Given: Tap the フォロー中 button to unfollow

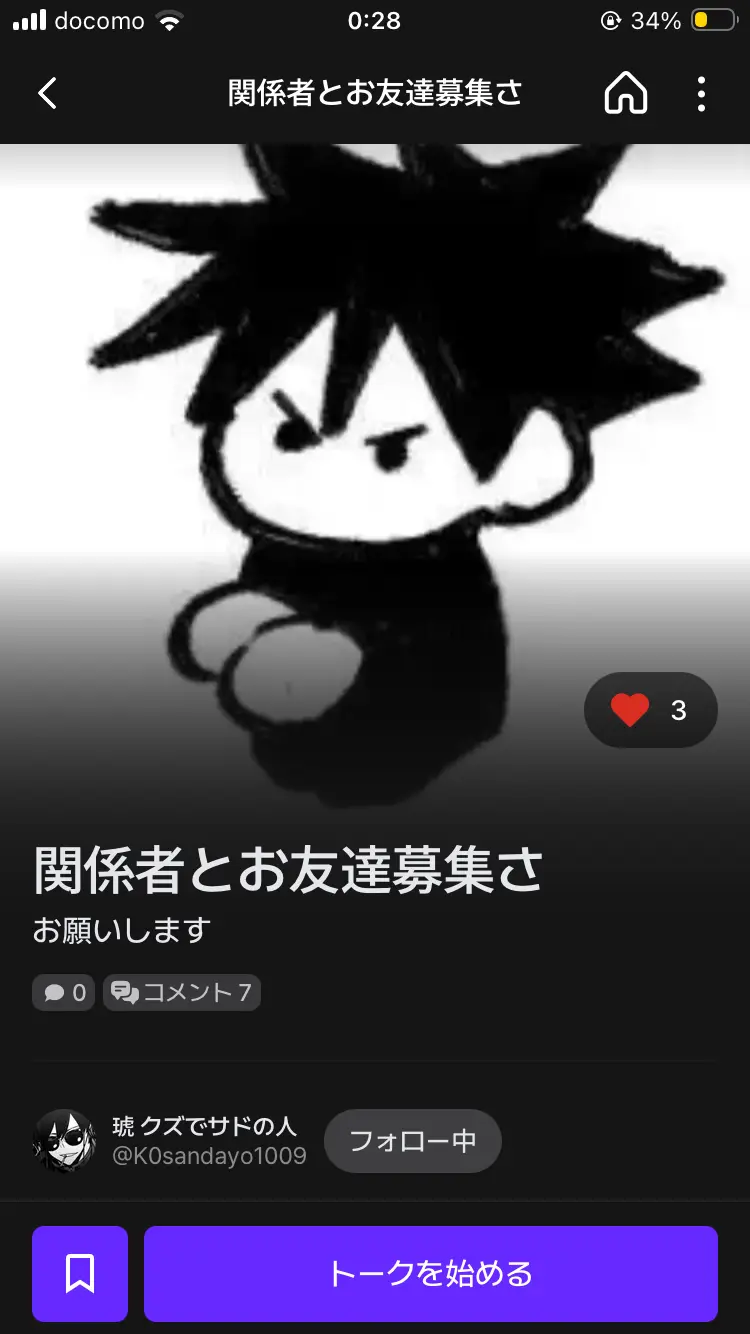Looking at the screenshot, I should (x=413, y=1141).
